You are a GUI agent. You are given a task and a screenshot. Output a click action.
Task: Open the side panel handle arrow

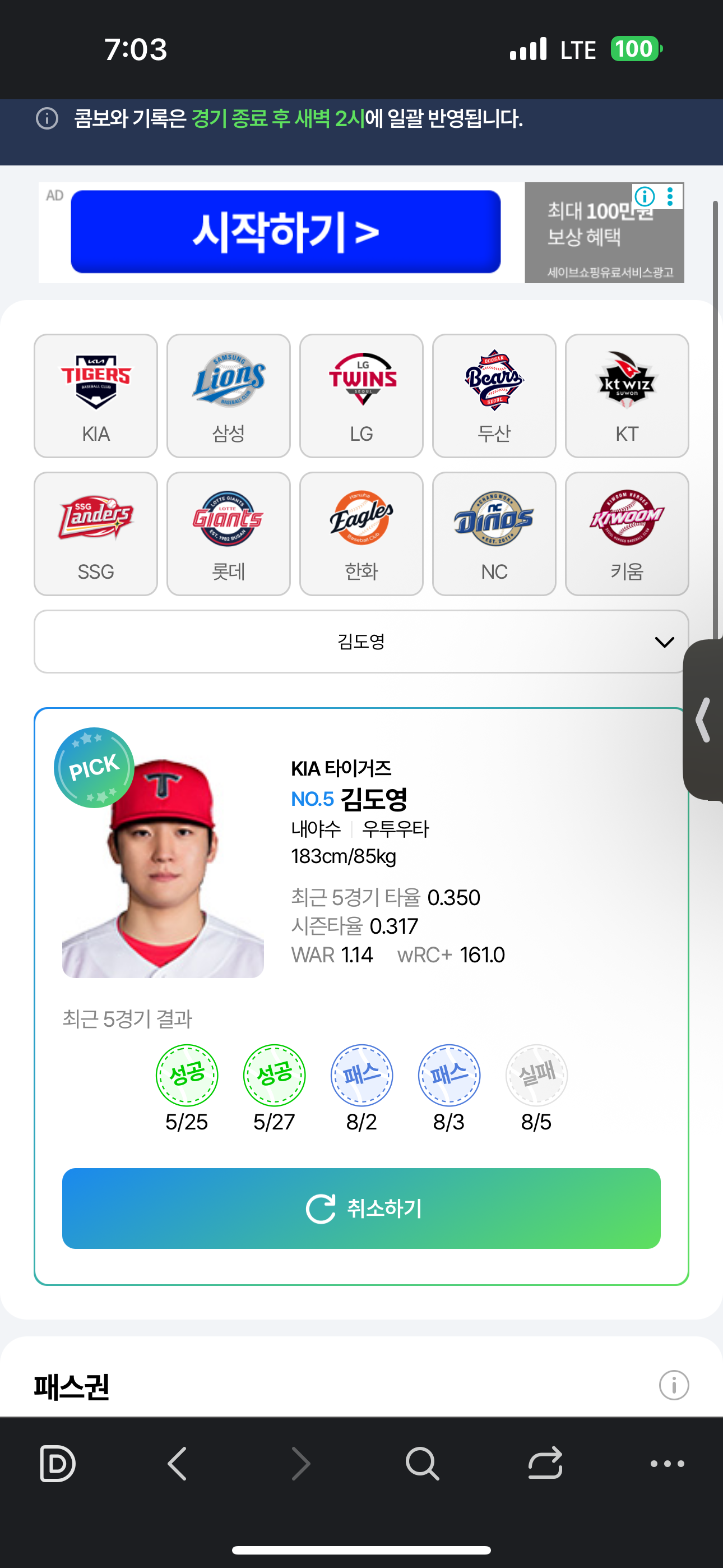tap(704, 720)
